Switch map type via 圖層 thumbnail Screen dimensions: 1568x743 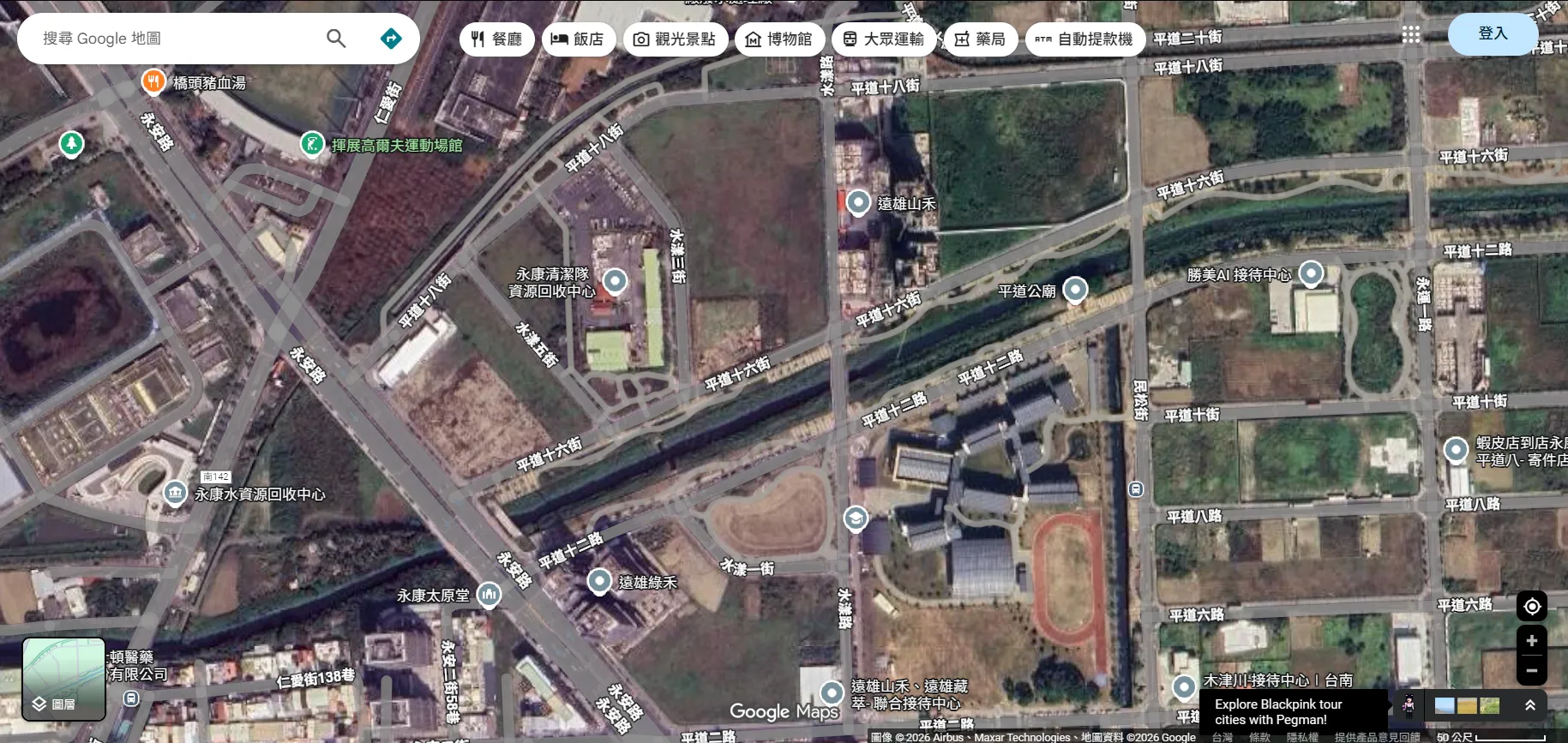click(x=63, y=679)
